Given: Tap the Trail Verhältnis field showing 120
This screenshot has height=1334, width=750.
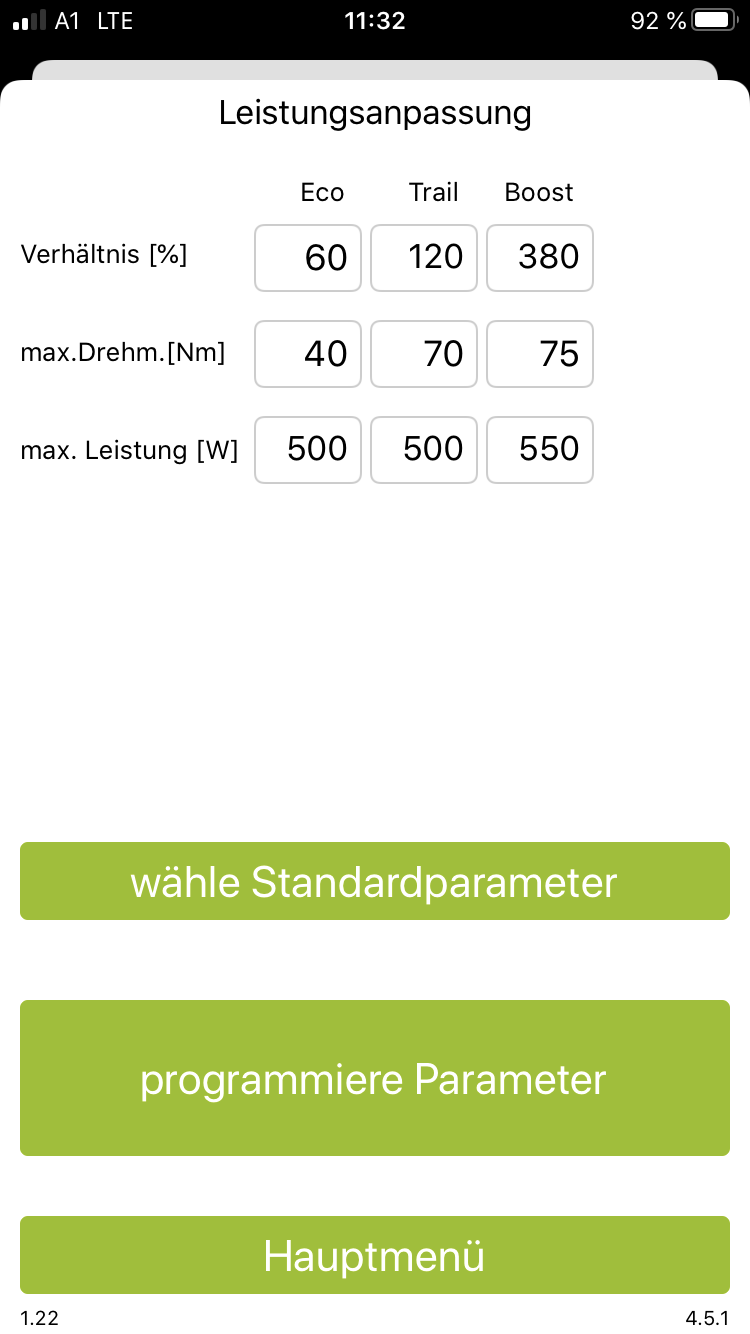Looking at the screenshot, I should tap(424, 258).
